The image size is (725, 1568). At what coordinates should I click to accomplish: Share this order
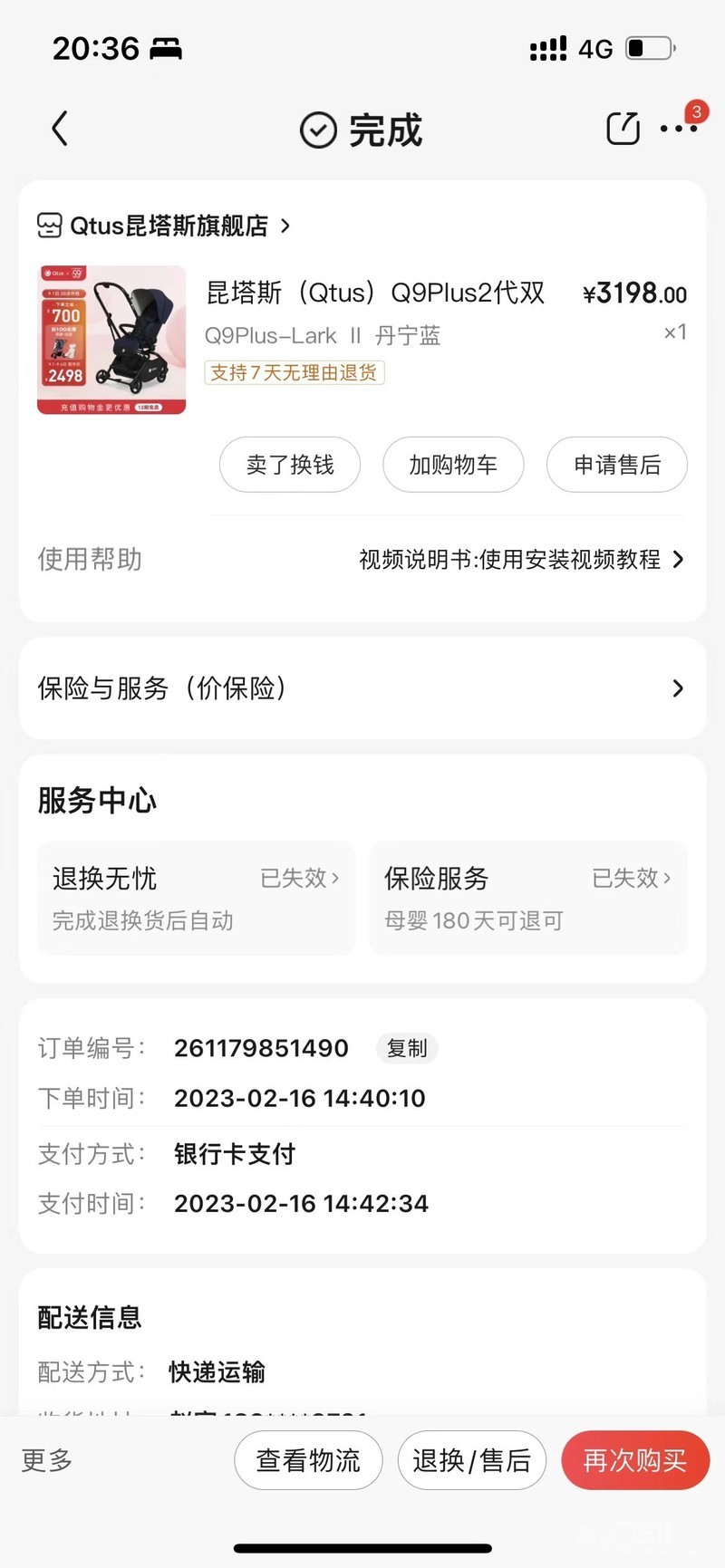point(623,129)
